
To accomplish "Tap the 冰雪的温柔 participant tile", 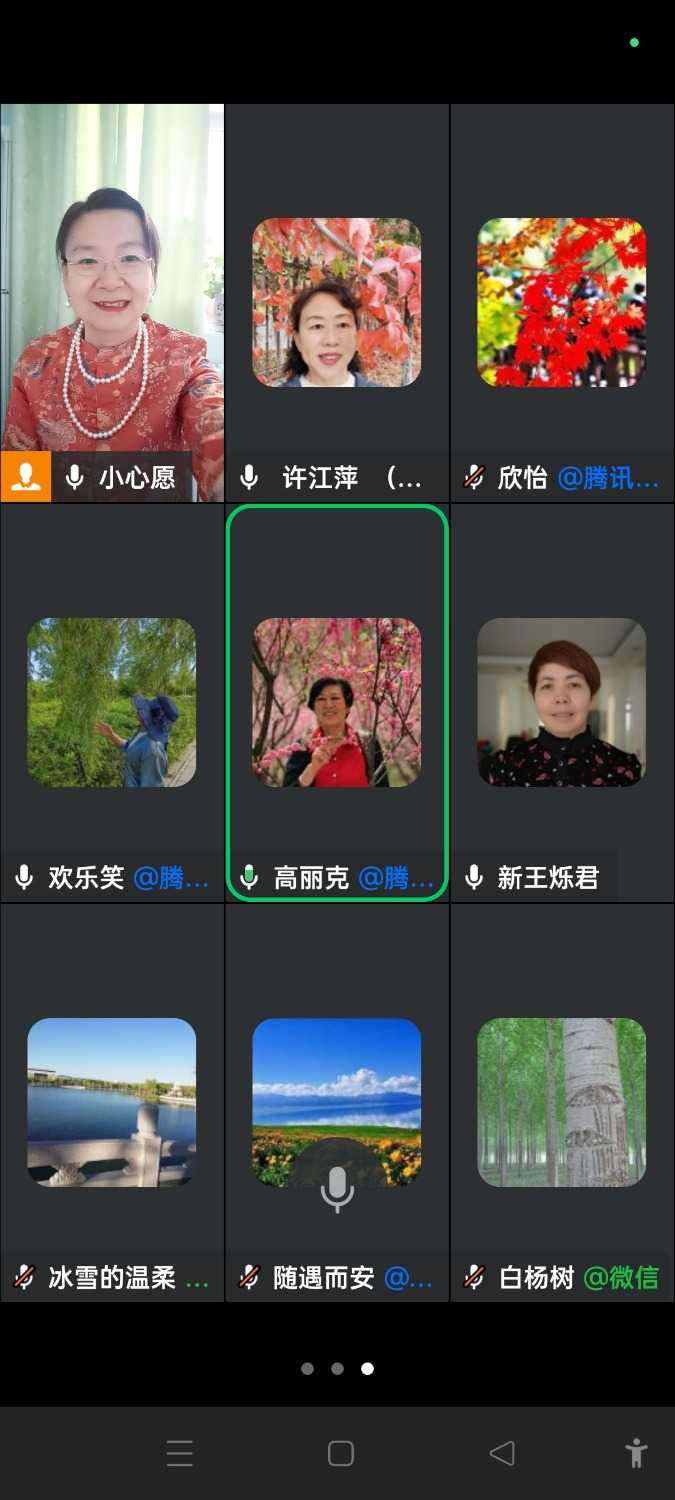I will (112, 1102).
